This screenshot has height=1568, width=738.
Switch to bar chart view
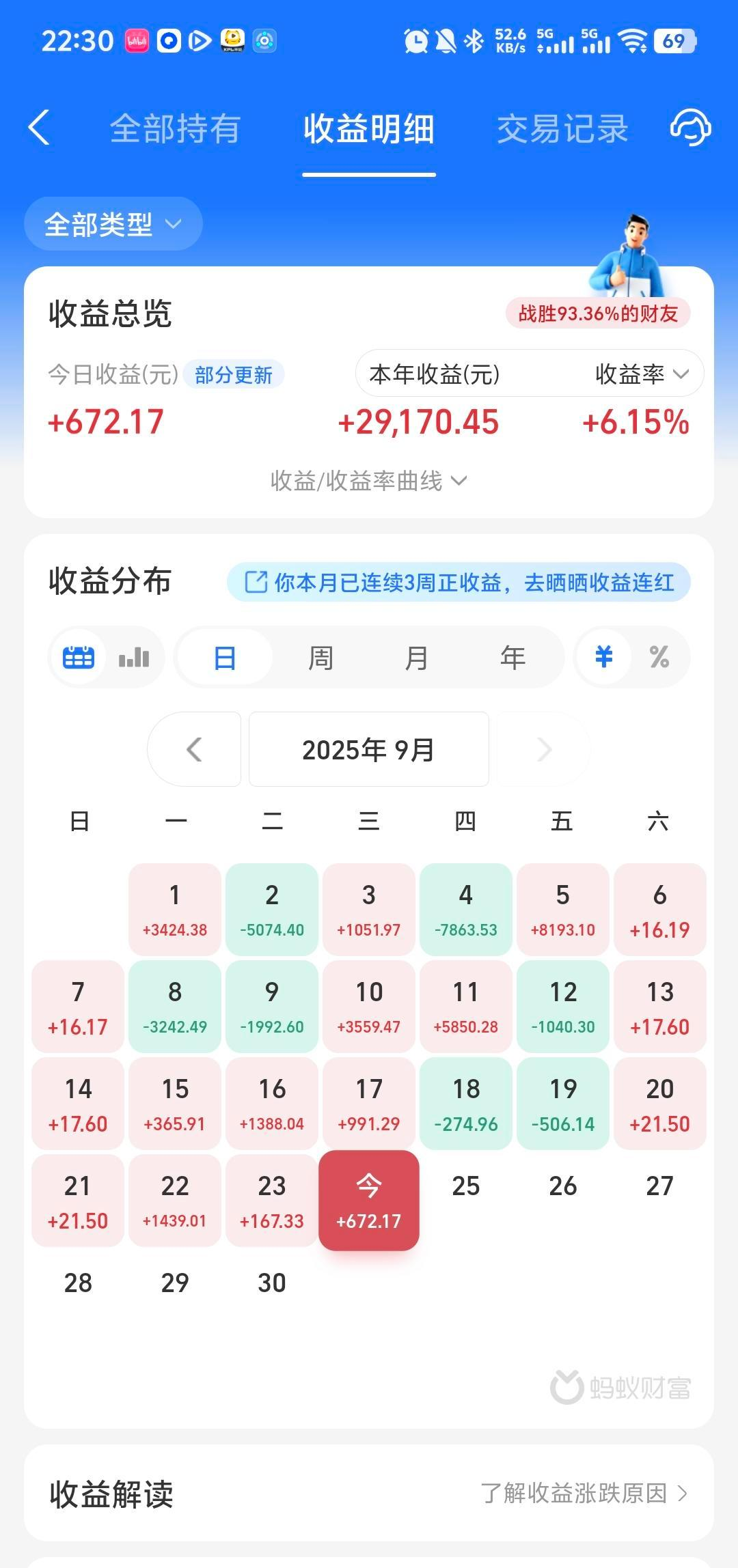pyautogui.click(x=134, y=658)
